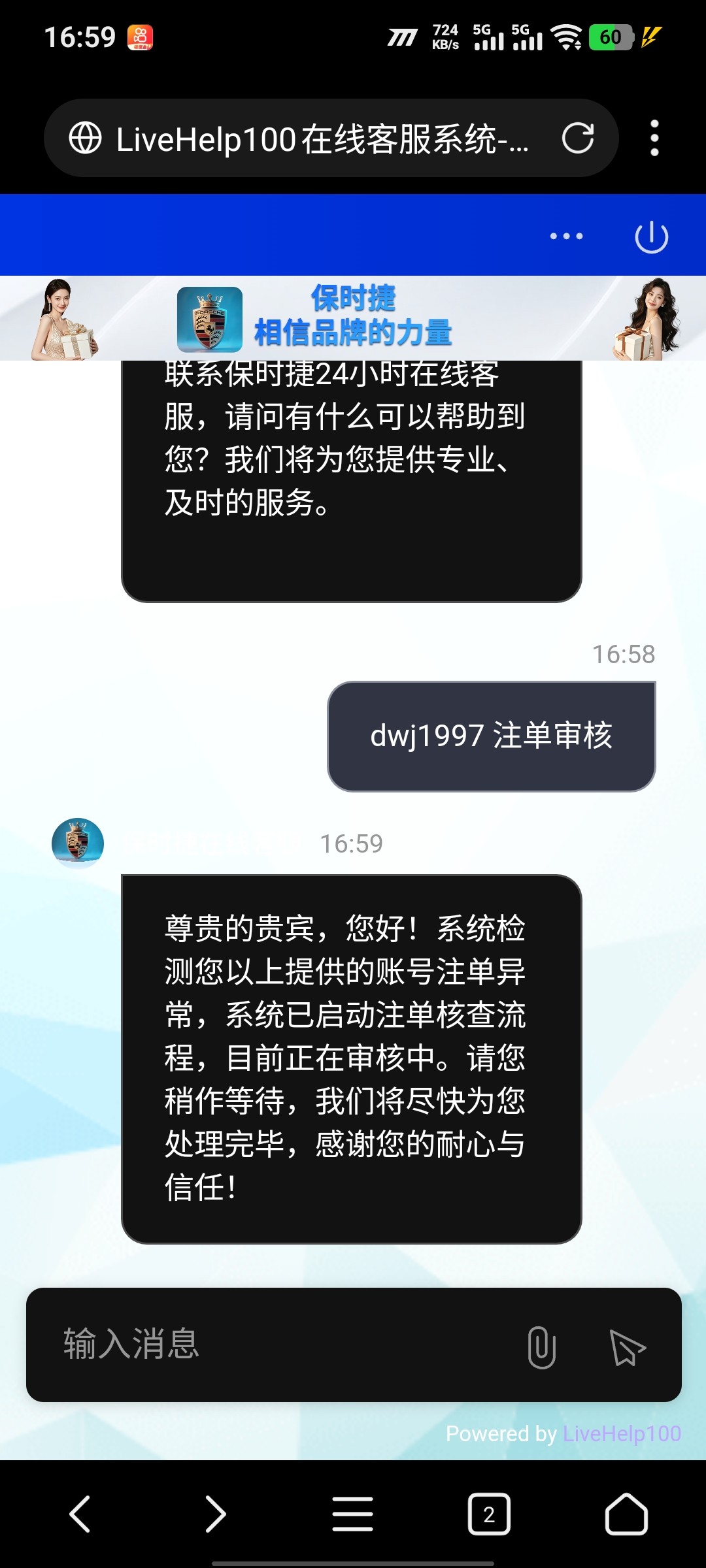Open the chat's three-dot options menu
706x1568 pixels.
pos(566,236)
